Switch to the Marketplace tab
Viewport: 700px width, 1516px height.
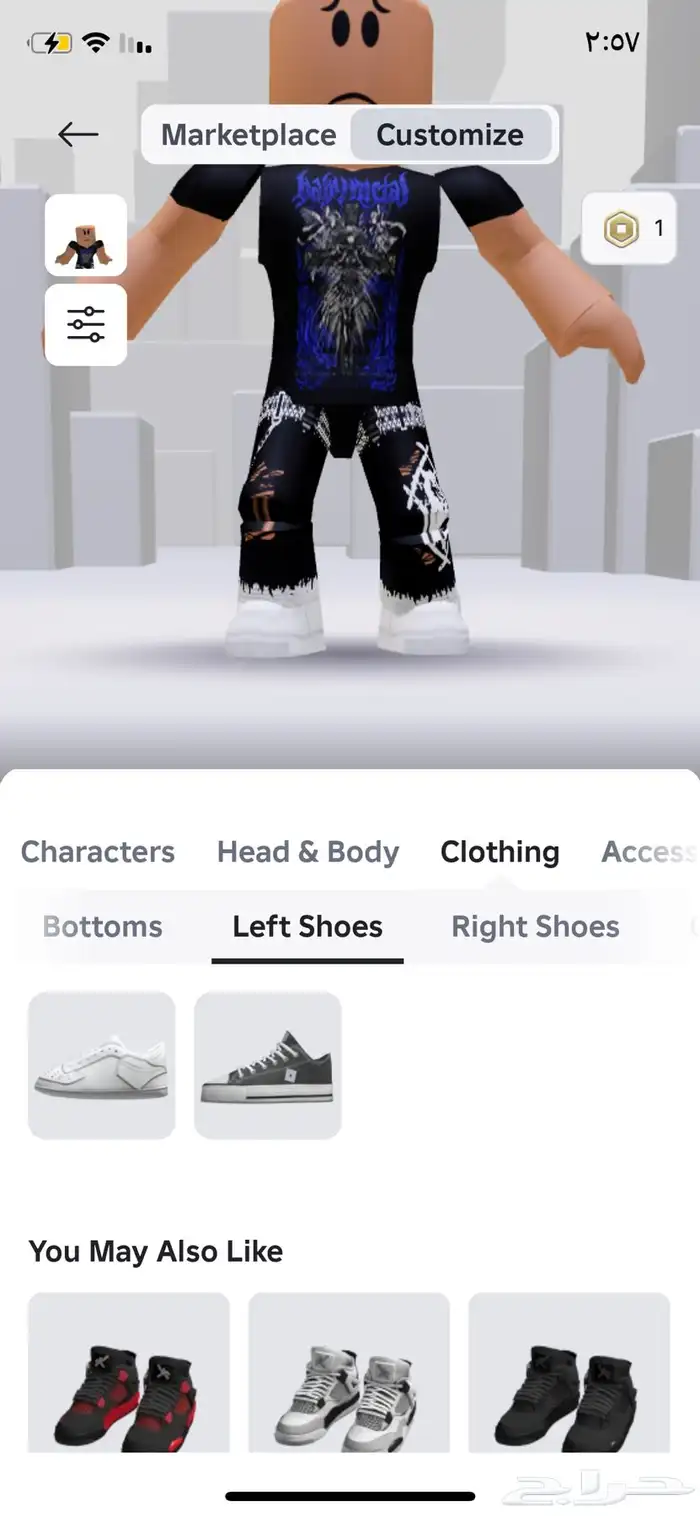tap(248, 135)
